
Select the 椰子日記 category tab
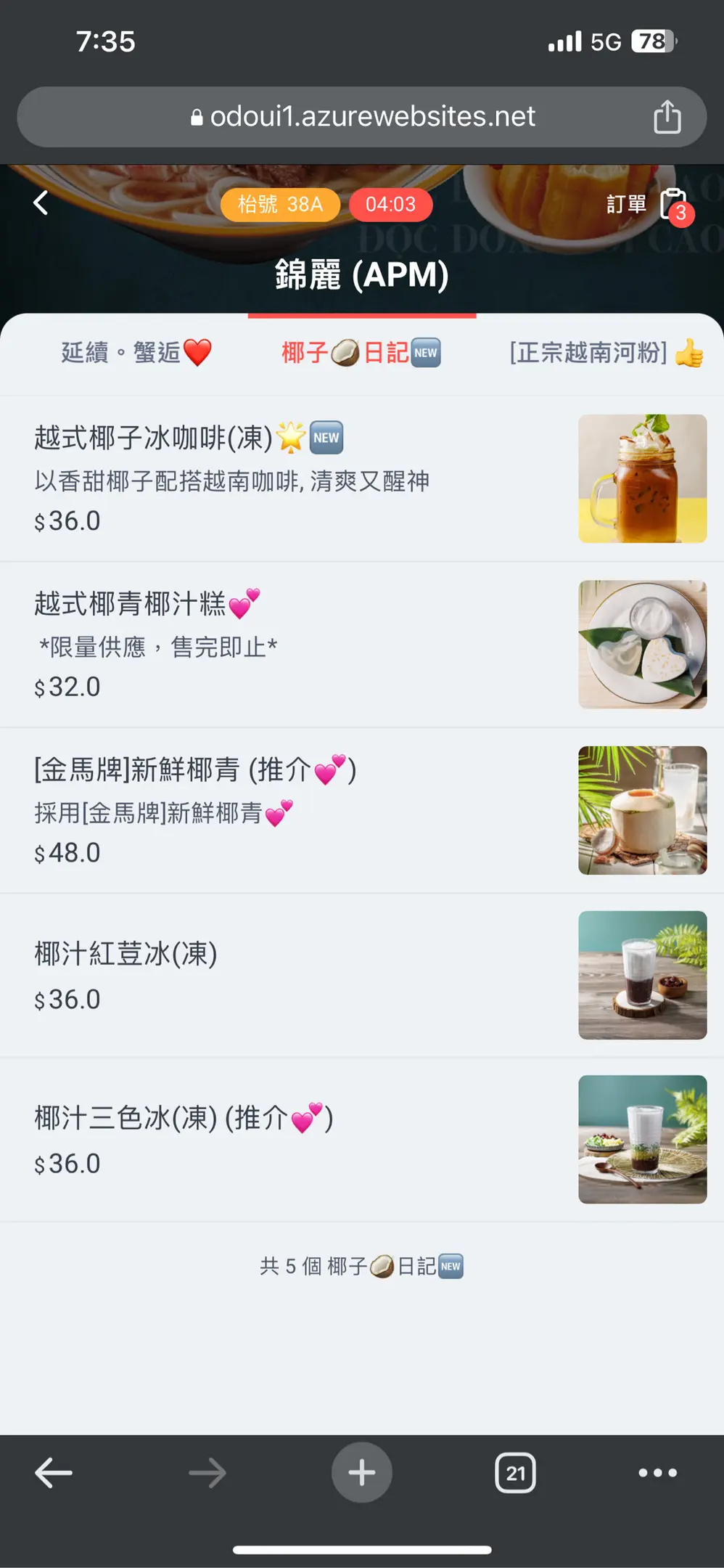[x=361, y=353]
